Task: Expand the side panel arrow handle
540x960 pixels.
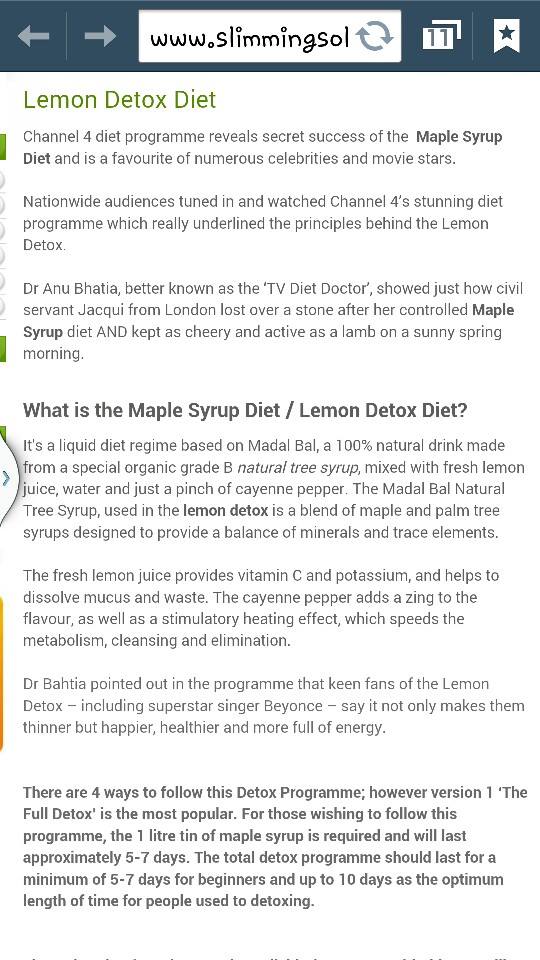Action: (x=6, y=478)
